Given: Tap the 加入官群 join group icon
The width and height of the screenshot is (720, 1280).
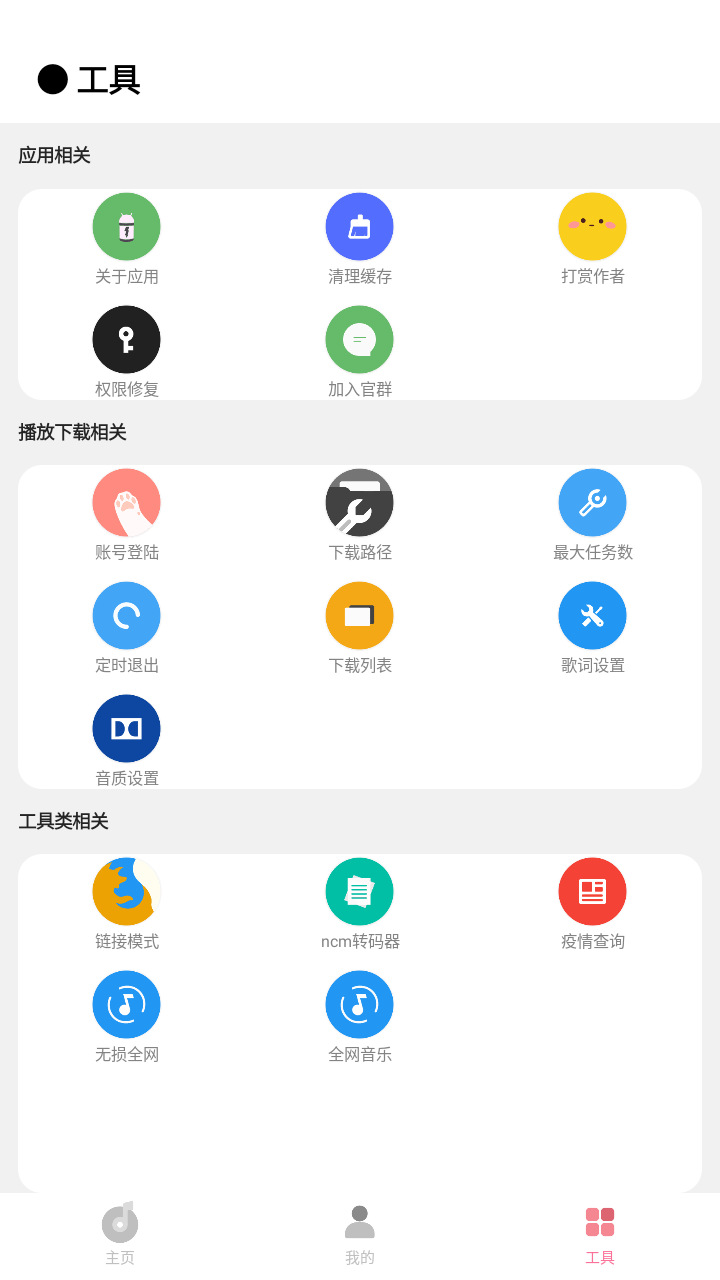Looking at the screenshot, I should pos(360,339).
